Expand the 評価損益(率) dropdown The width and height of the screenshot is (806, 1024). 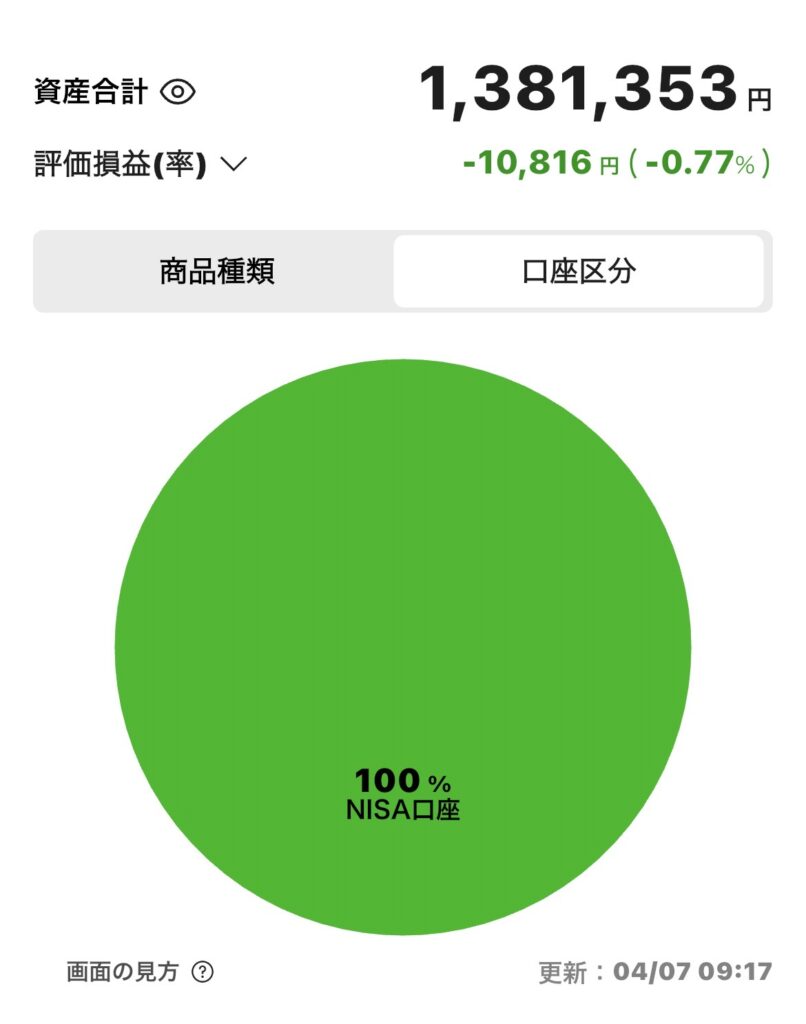click(232, 165)
